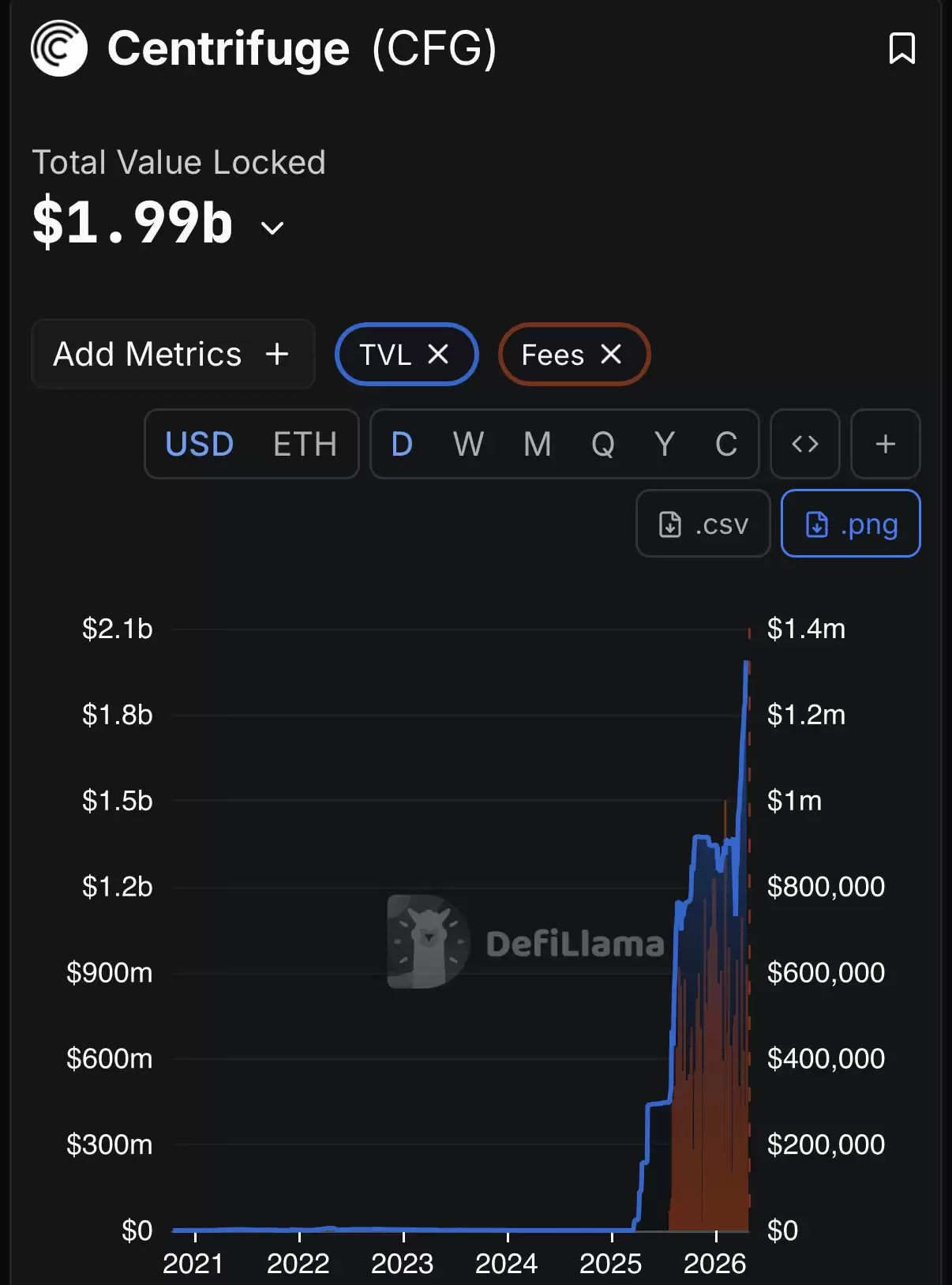Download chart data as .csv
This screenshot has width=952, height=1285.
tap(703, 524)
